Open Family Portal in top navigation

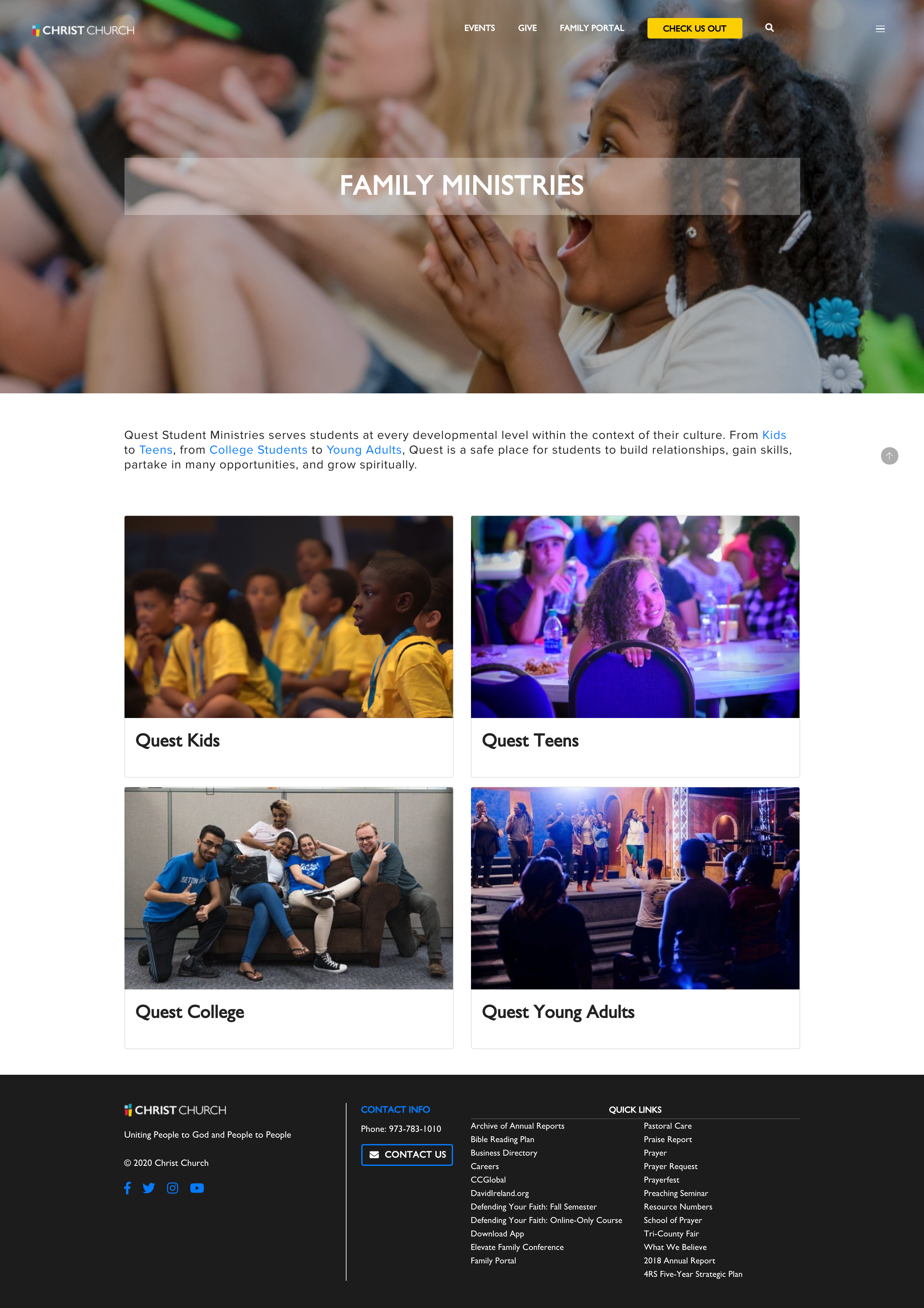coord(591,28)
